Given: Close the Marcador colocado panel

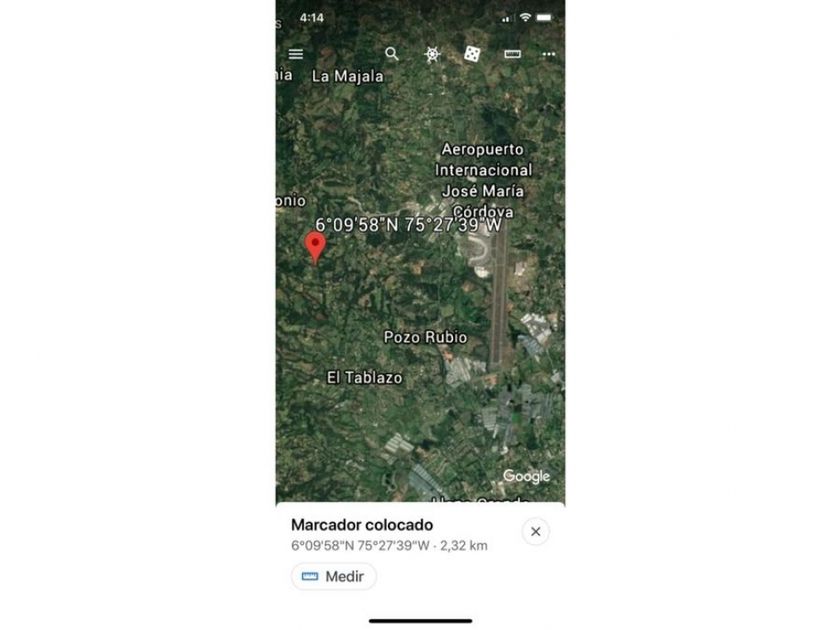Looking at the screenshot, I should click(x=535, y=531).
